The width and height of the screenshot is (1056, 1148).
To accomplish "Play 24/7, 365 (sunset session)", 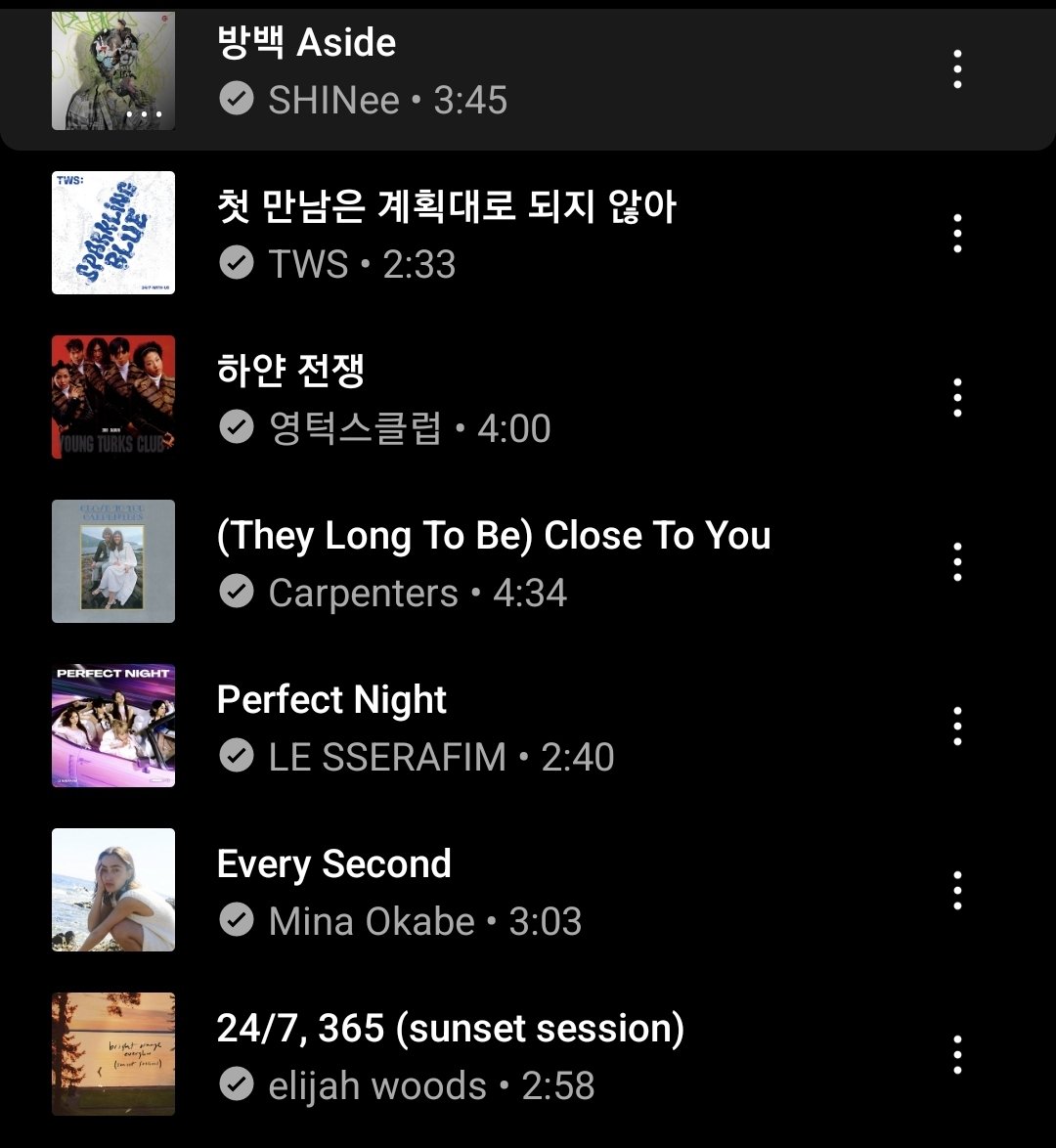I will click(450, 1054).
